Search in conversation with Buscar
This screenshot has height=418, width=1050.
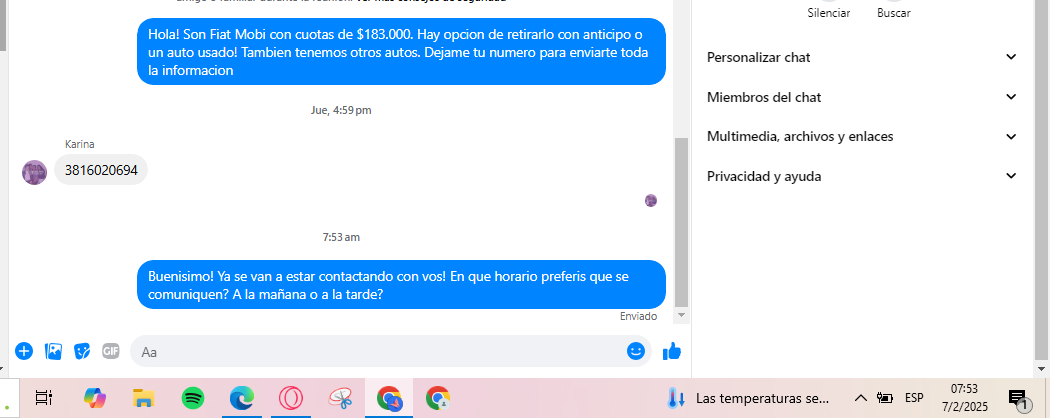coord(893,12)
